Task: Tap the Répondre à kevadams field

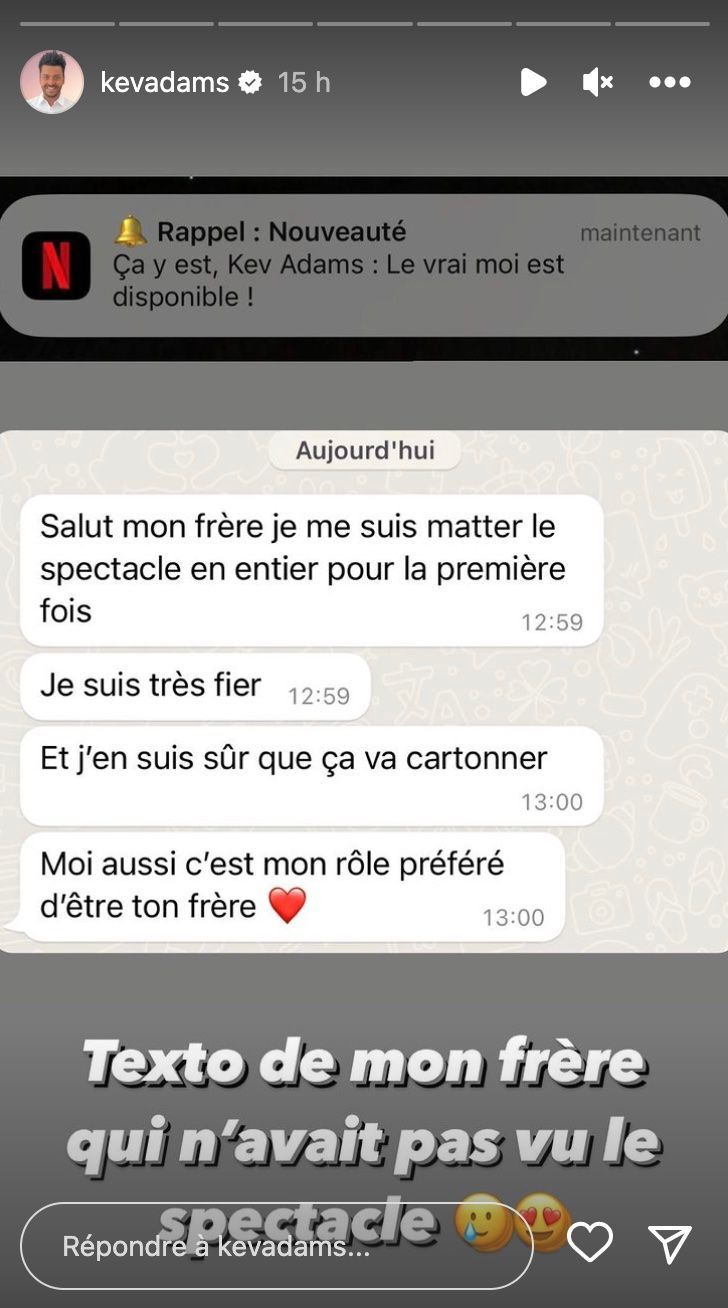Action: click(275, 1246)
